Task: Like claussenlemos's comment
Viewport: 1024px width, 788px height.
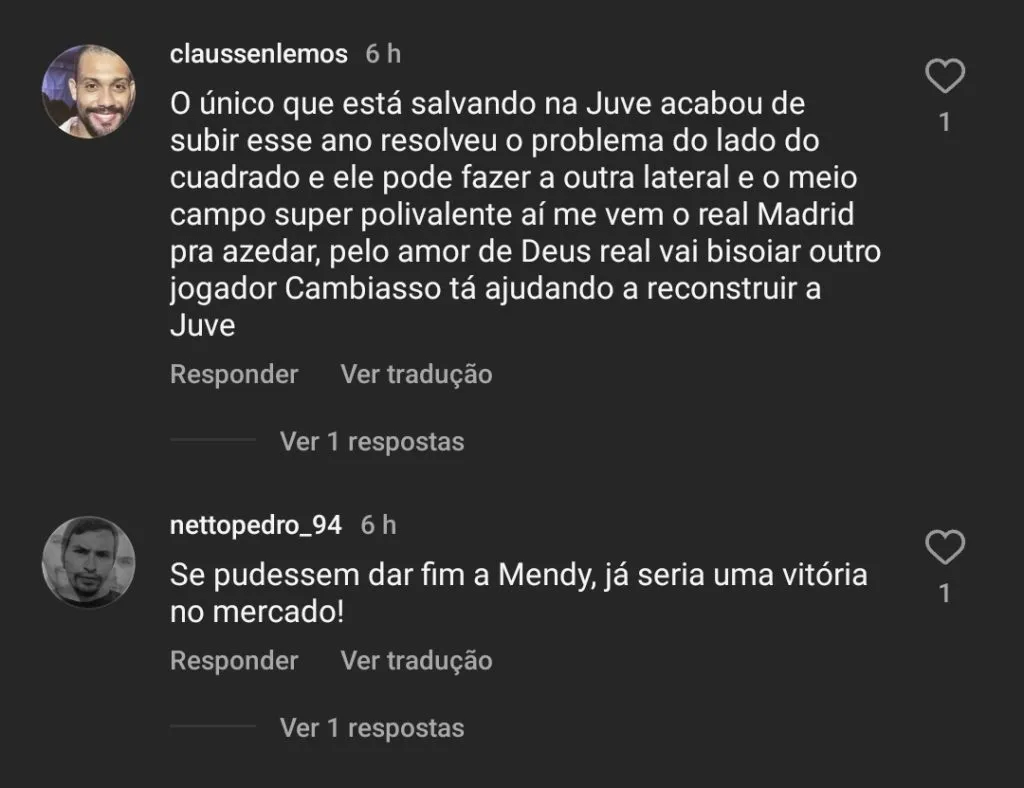Action: click(x=944, y=77)
